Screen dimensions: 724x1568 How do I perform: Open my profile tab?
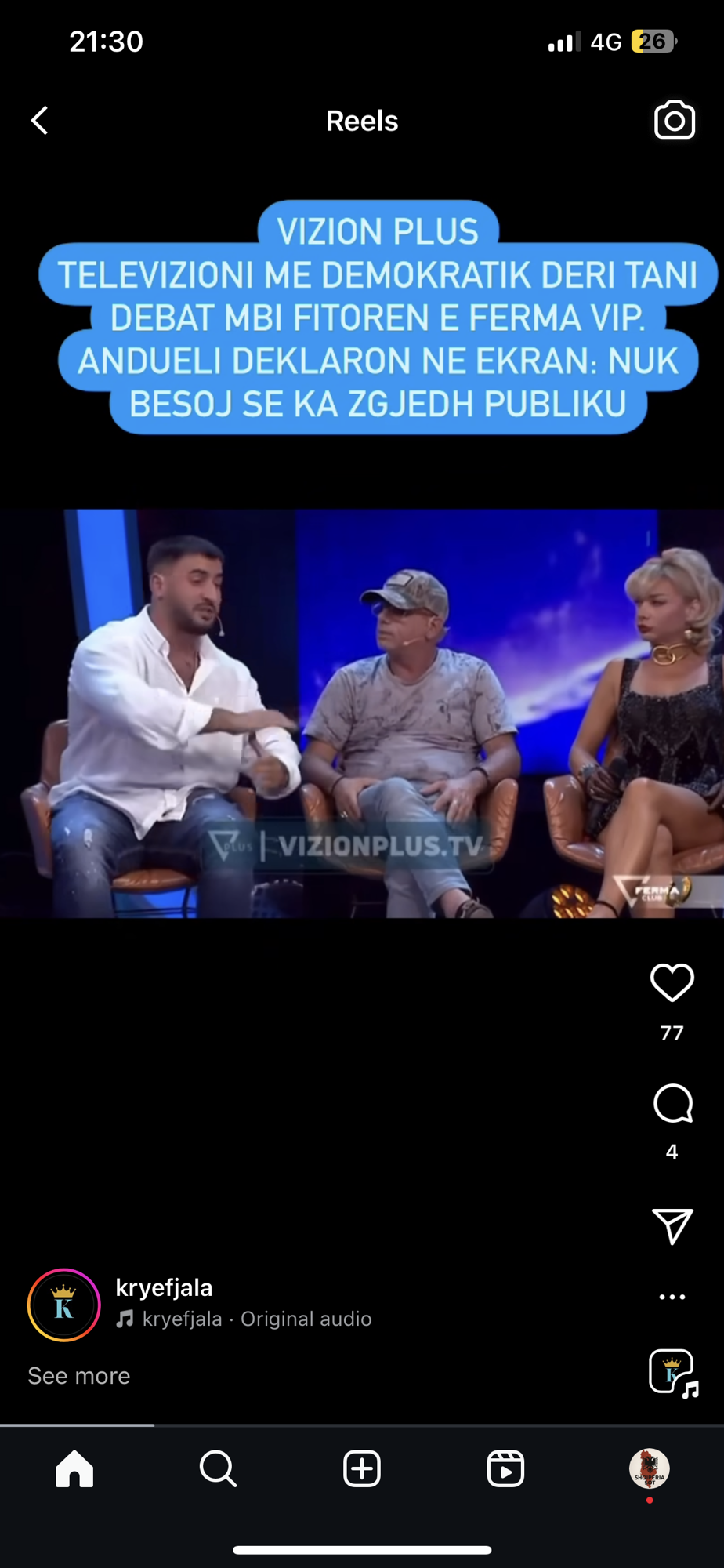[x=649, y=1468]
